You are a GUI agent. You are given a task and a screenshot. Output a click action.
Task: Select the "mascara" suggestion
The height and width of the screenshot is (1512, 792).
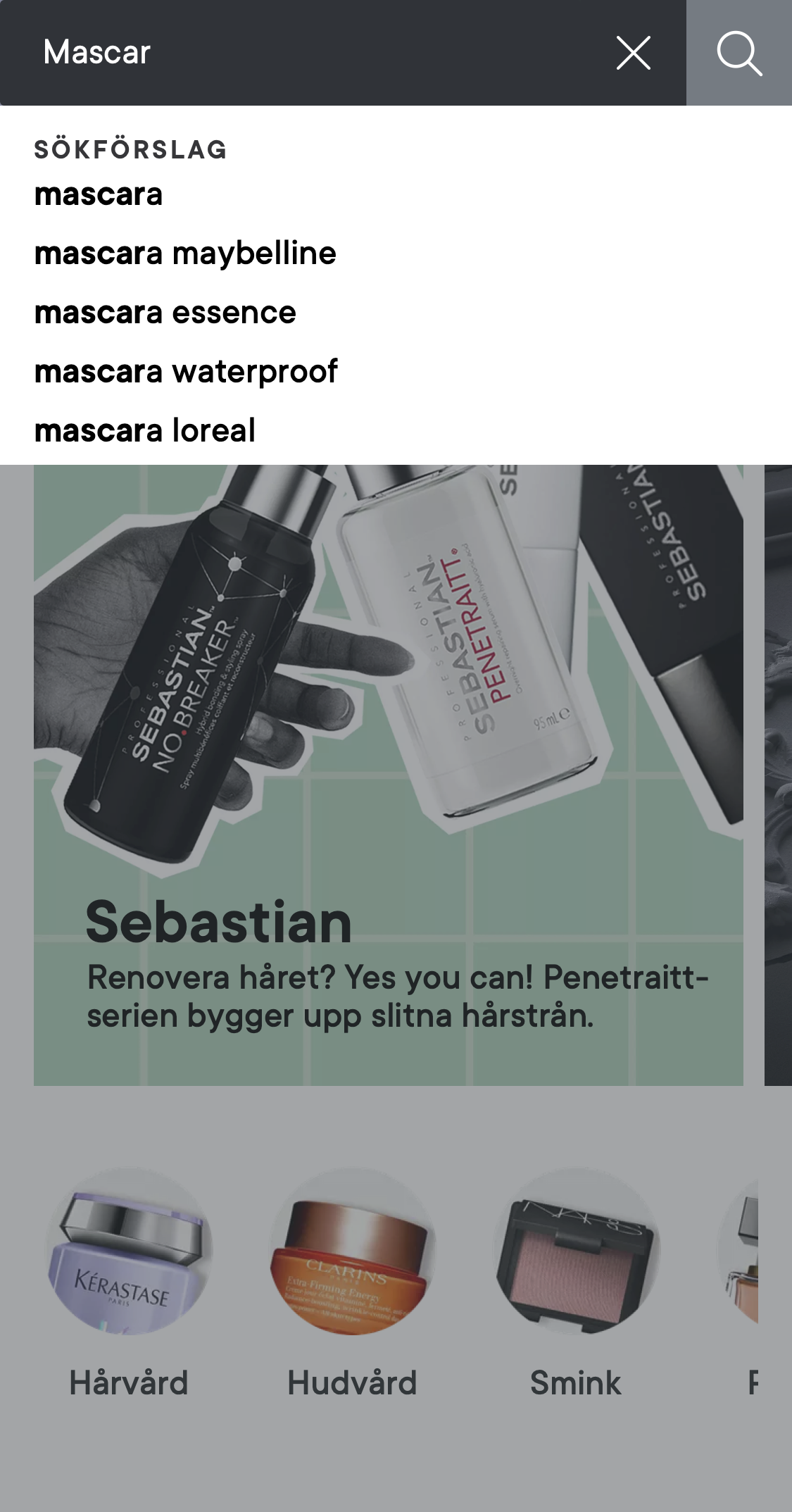(x=99, y=194)
